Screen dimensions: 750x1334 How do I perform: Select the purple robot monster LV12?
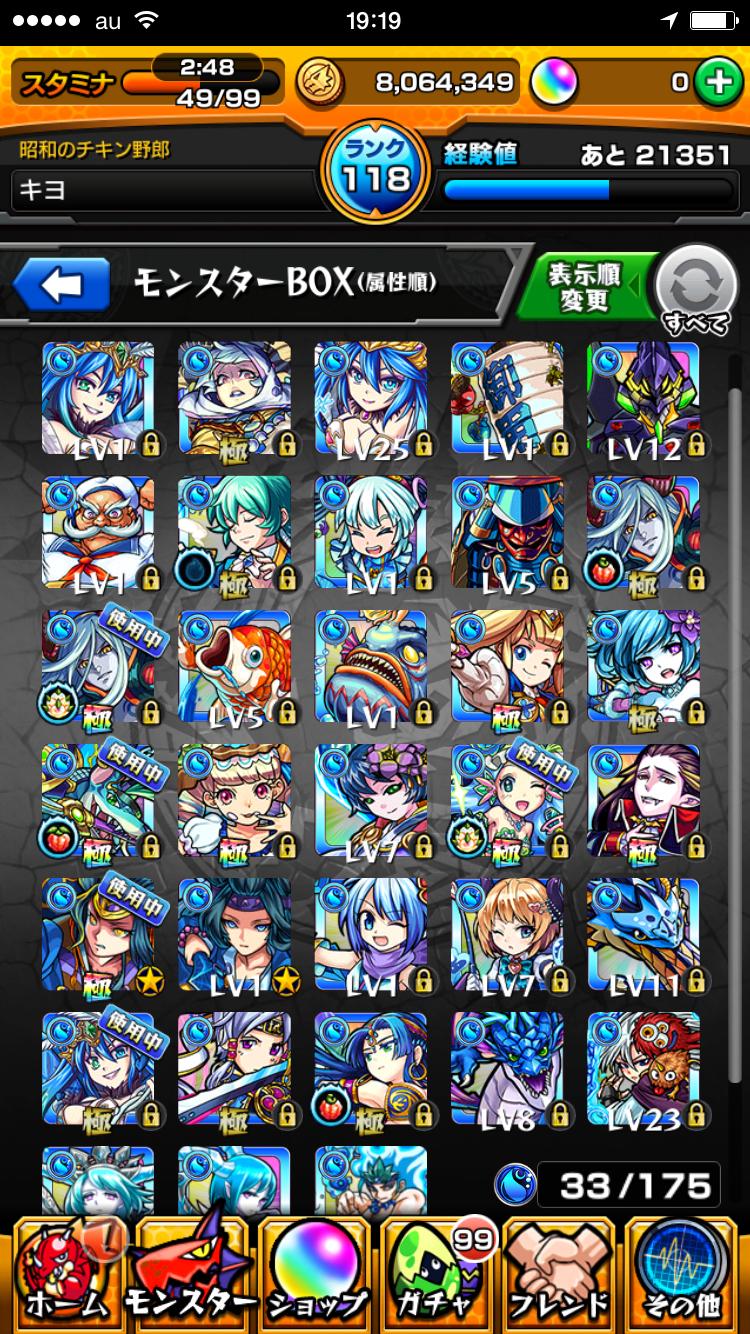click(643, 398)
